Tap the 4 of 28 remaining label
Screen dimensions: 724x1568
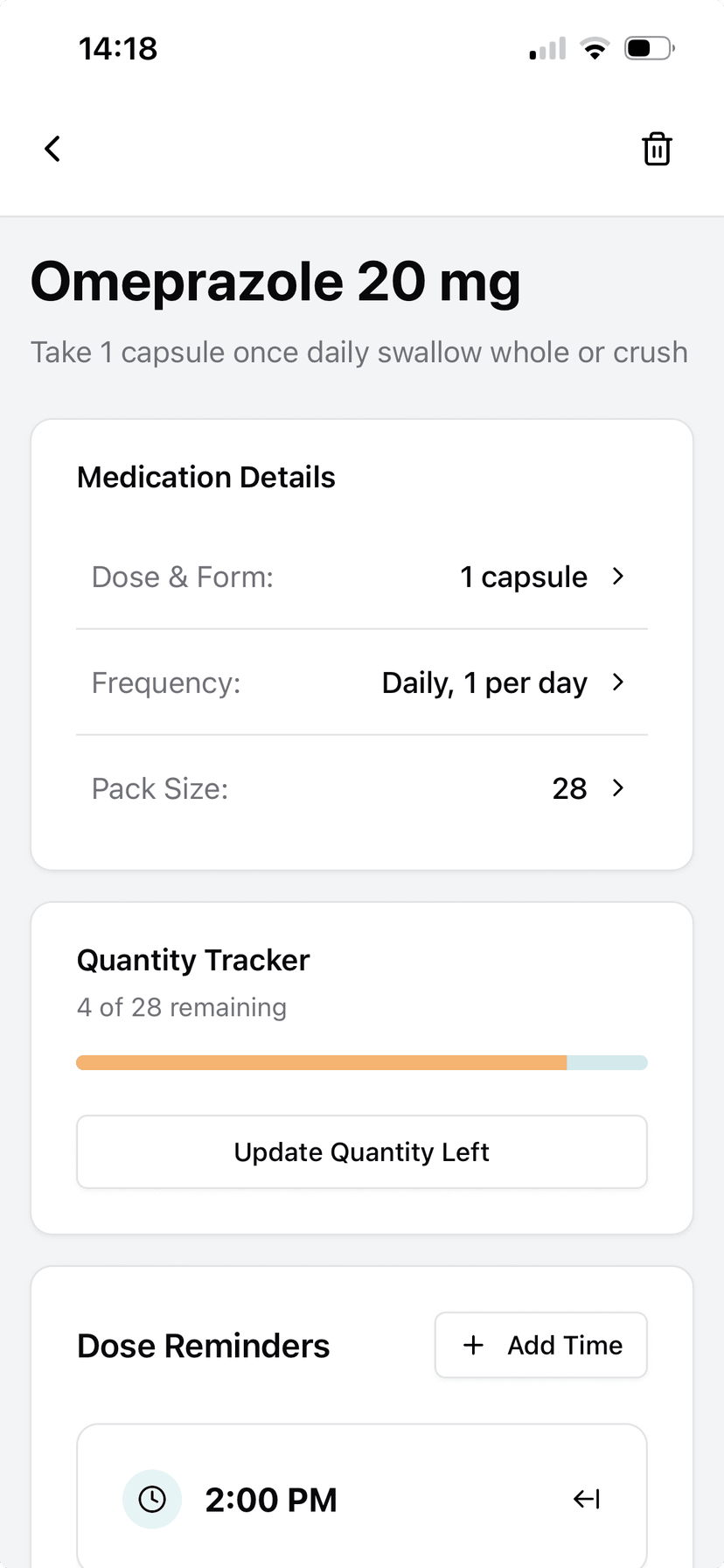point(181,1007)
